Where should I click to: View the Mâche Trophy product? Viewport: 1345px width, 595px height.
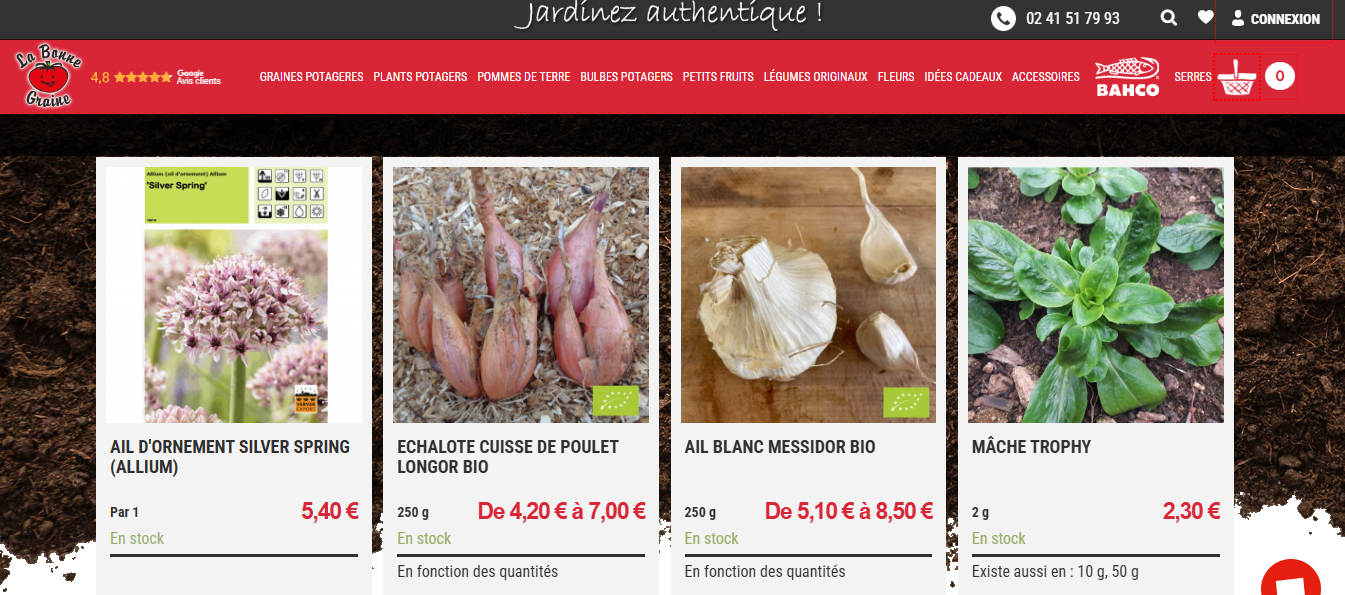point(1031,447)
